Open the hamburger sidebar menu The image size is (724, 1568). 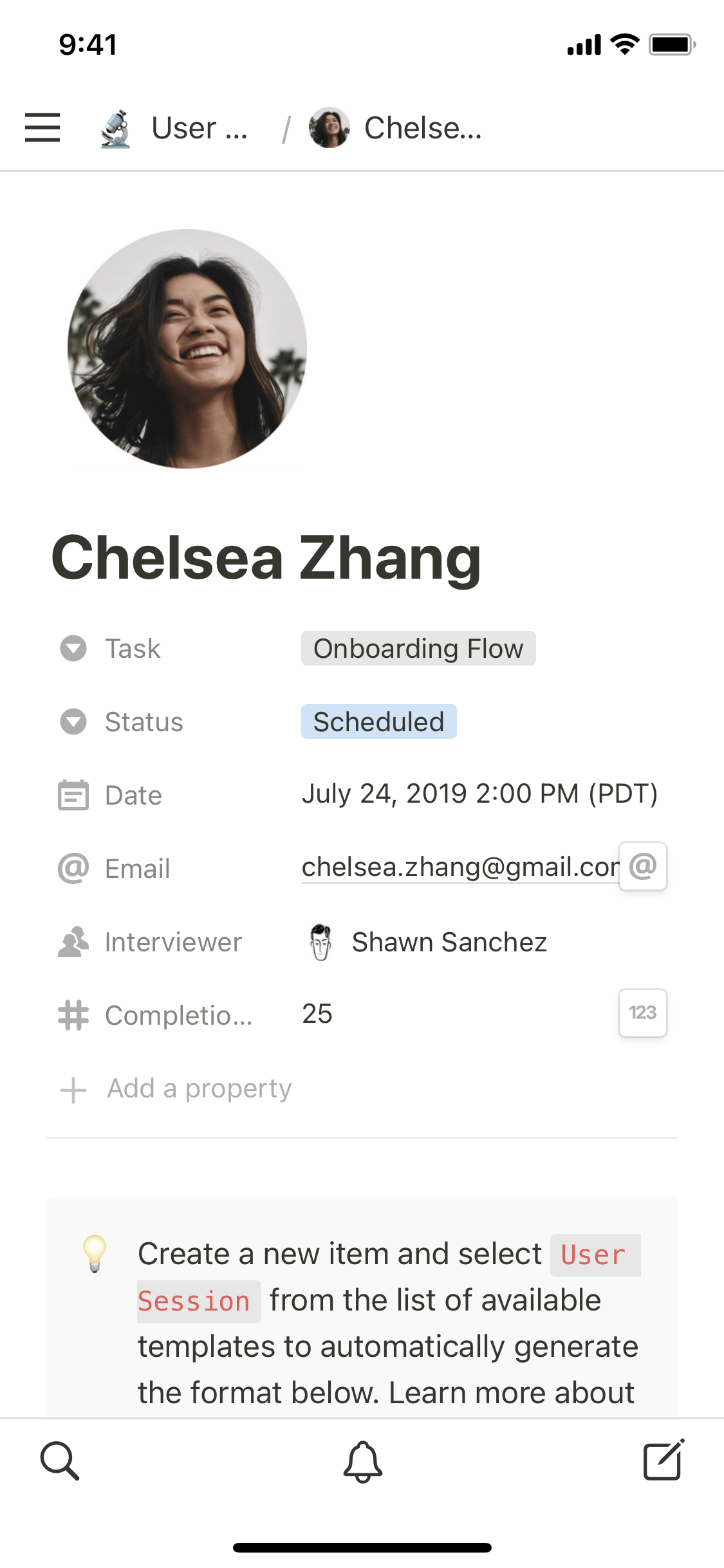[x=42, y=127]
